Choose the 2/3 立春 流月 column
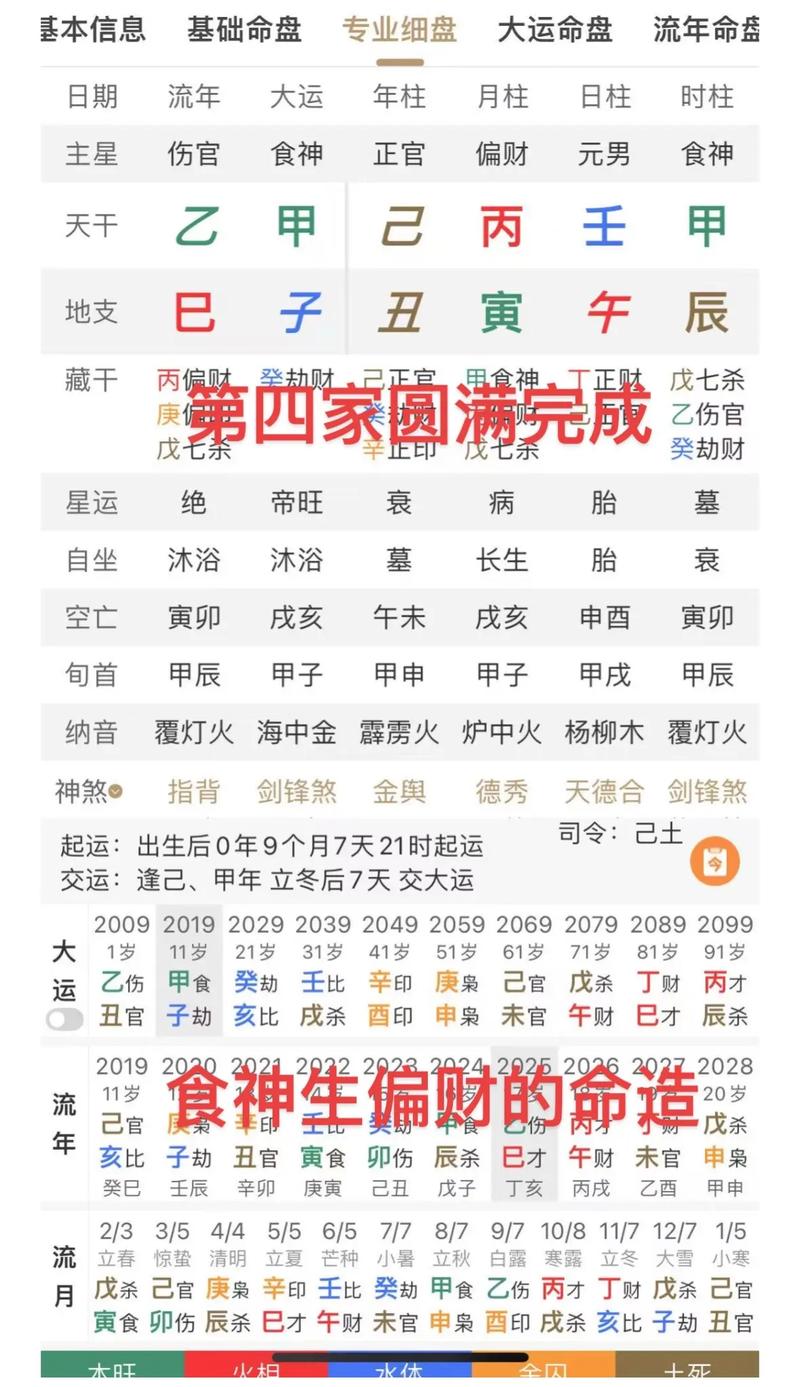 click(x=117, y=1277)
